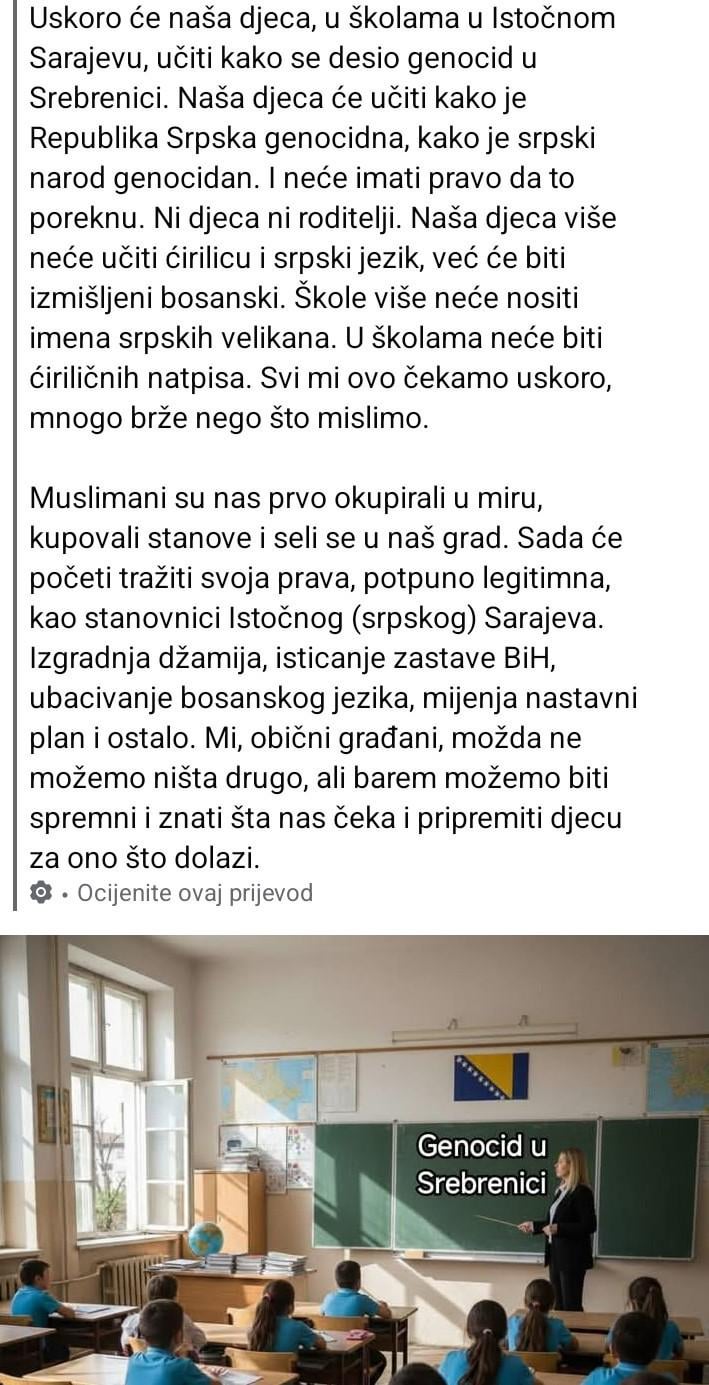
Task: Open the classroom photo attached to the post
Action: 354,1160
